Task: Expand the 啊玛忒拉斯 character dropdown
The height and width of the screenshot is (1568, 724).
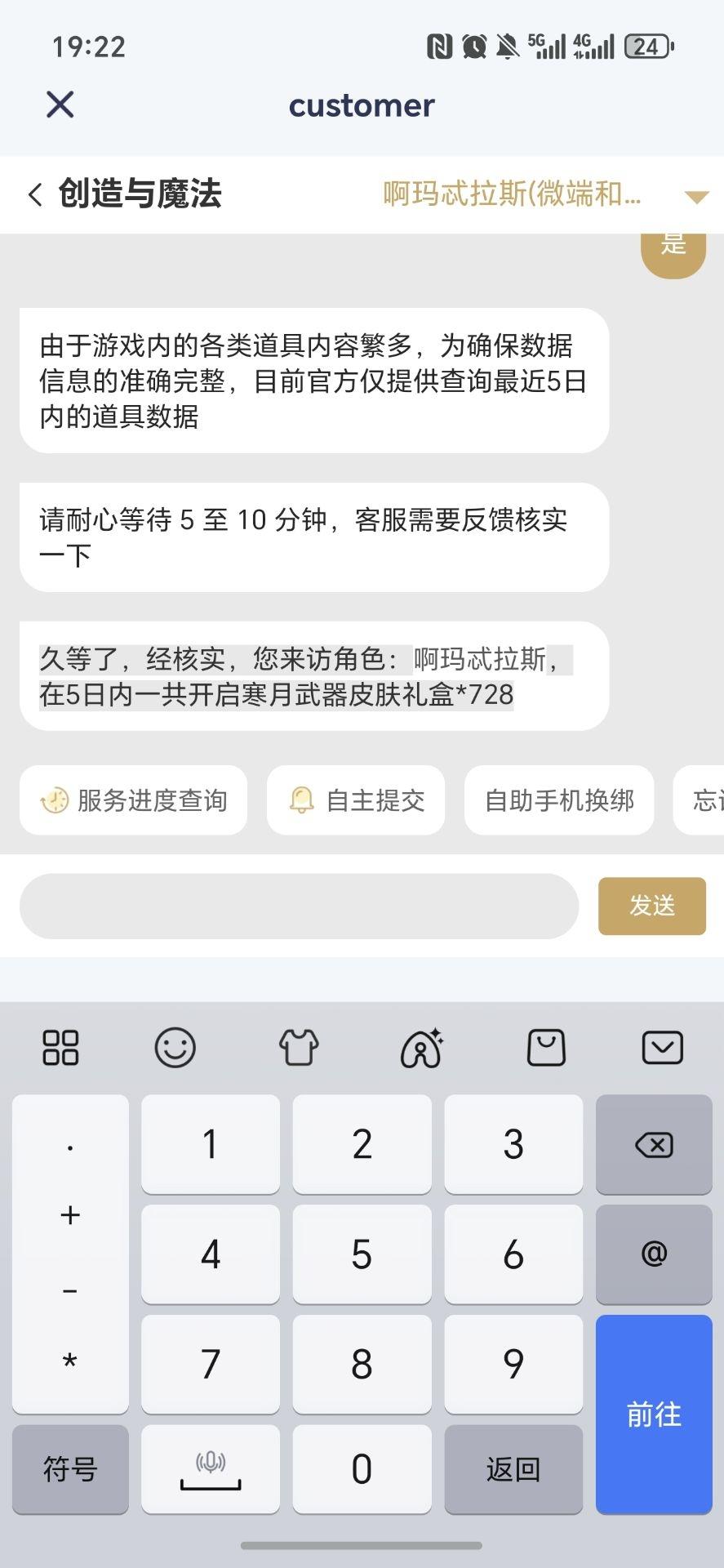Action: click(x=696, y=197)
